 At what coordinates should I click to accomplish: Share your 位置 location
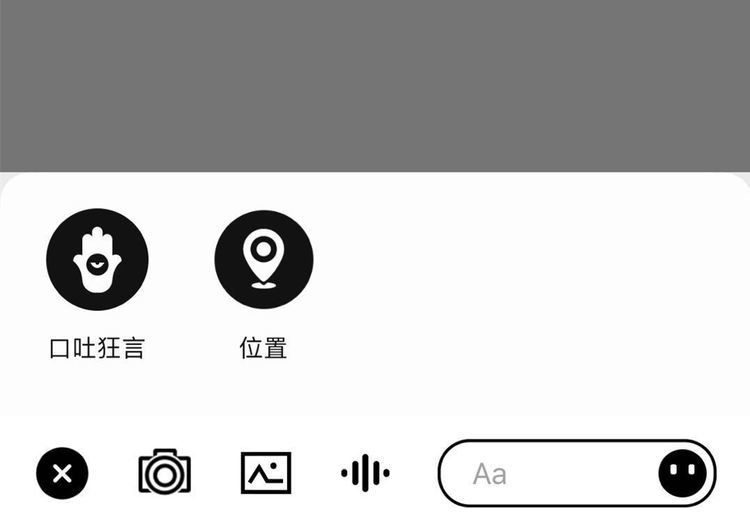click(263, 260)
